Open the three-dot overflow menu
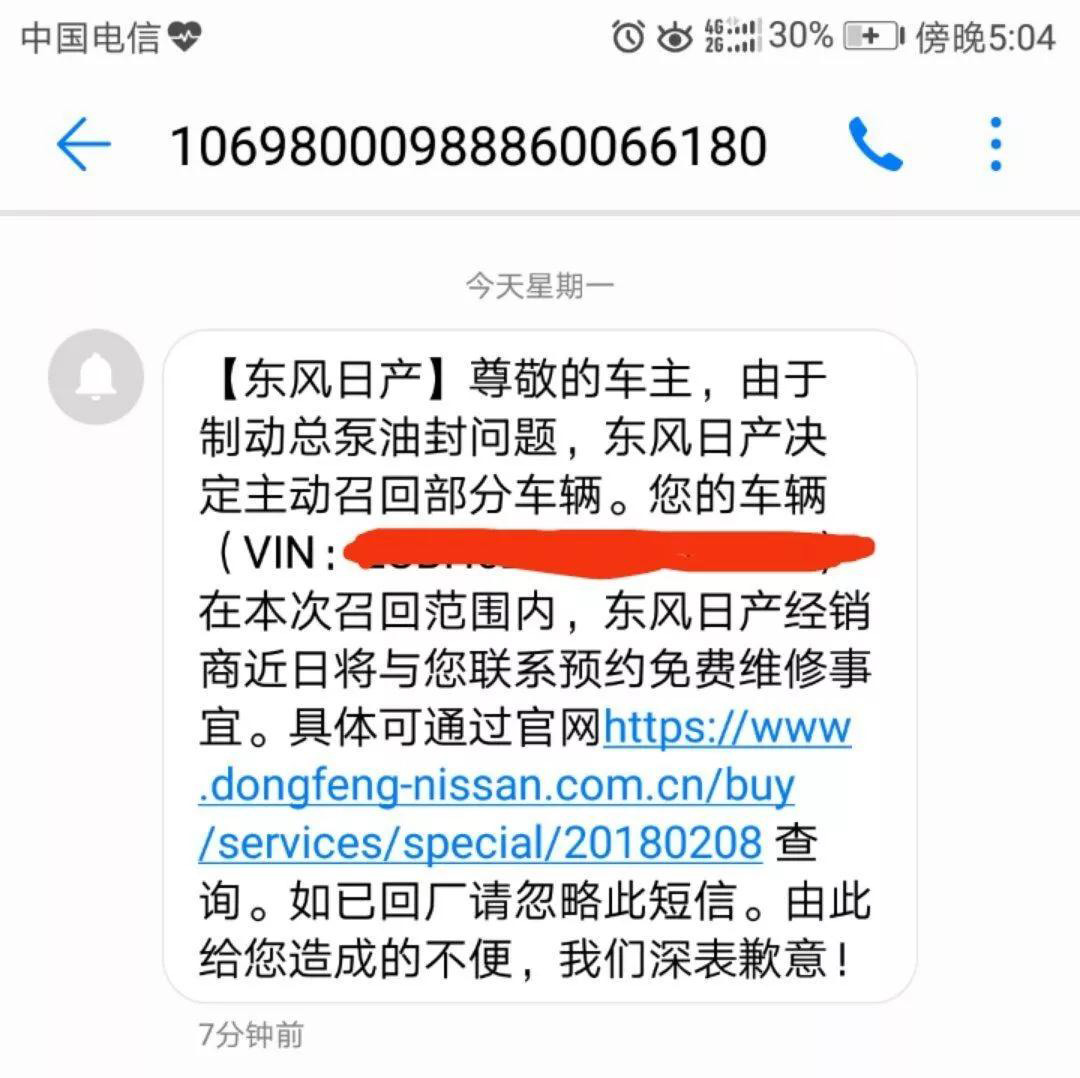 pyautogui.click(x=995, y=145)
